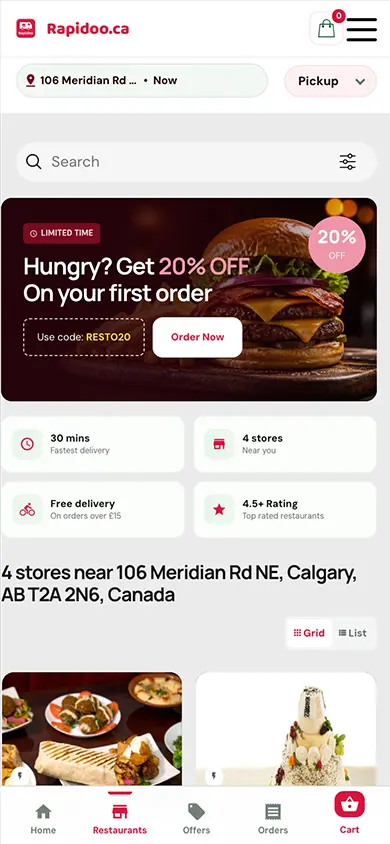
Task: Change the 106 Meridian Rd address
Action: 142,81
